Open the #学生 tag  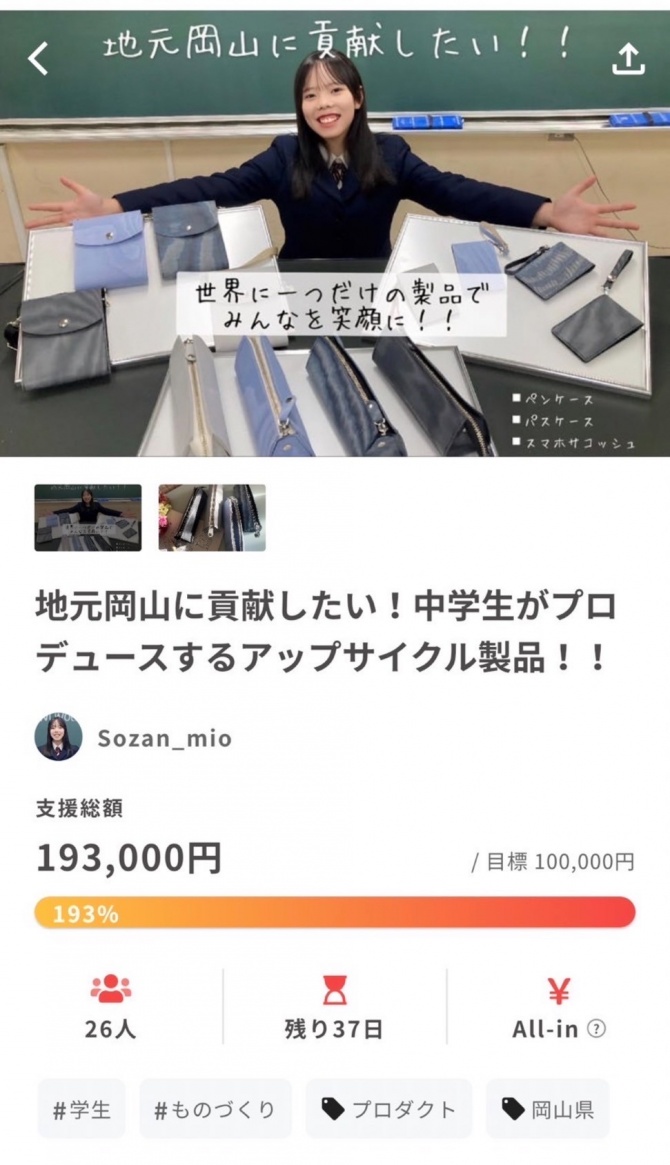pyautogui.click(x=82, y=1109)
